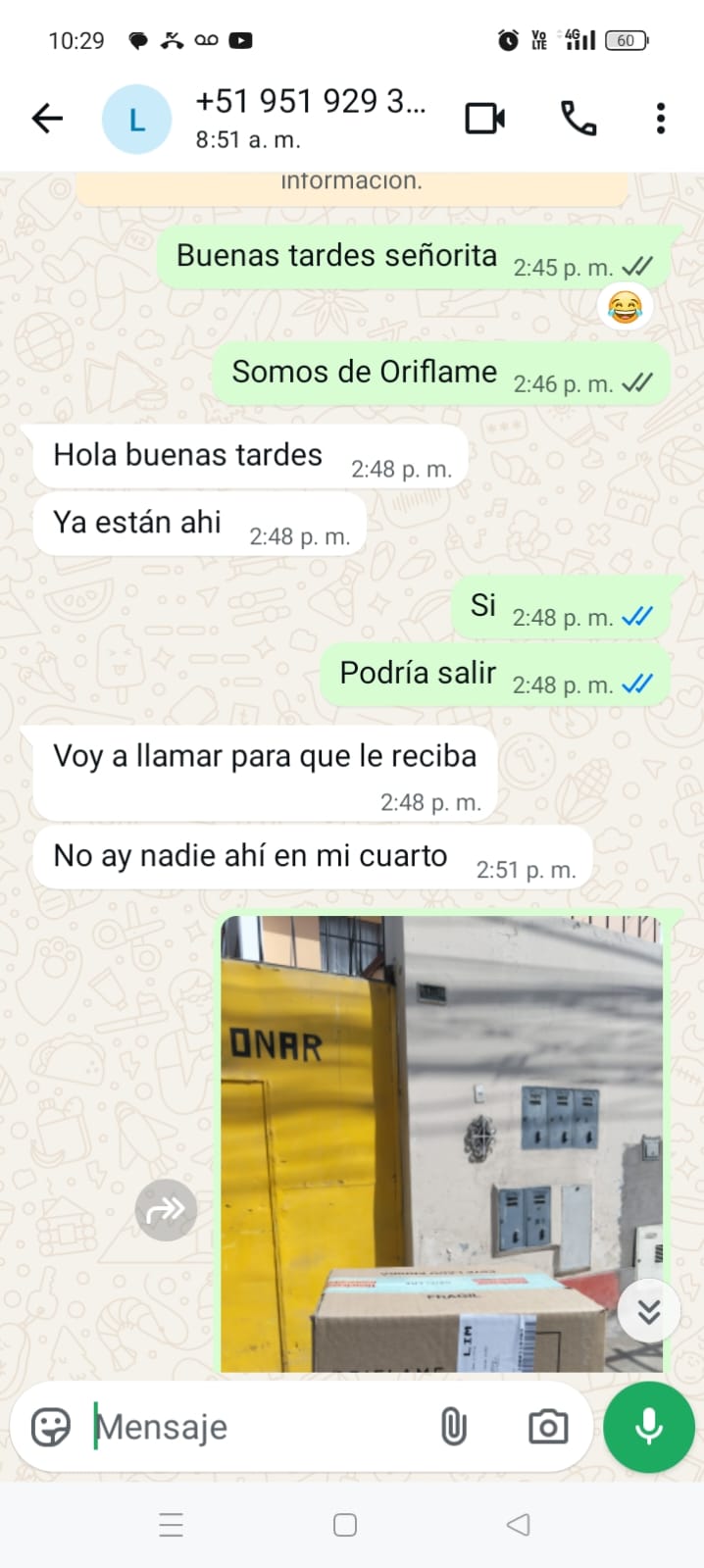Open the three-dot overflow menu

(x=661, y=119)
